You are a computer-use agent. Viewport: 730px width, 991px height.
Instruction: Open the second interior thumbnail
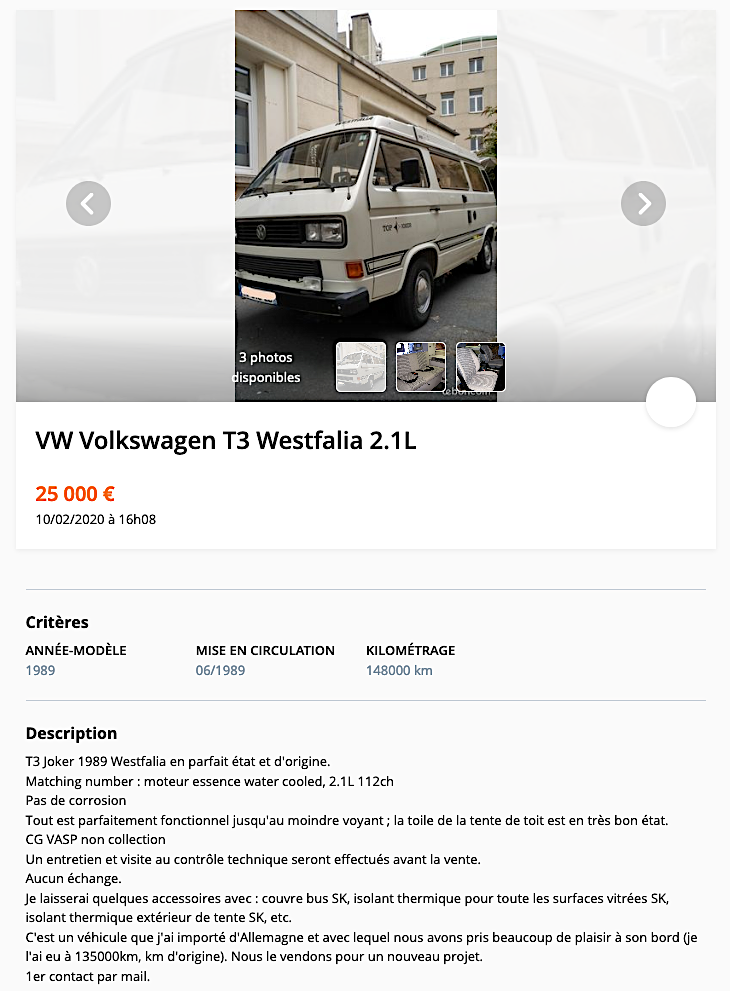pos(420,367)
